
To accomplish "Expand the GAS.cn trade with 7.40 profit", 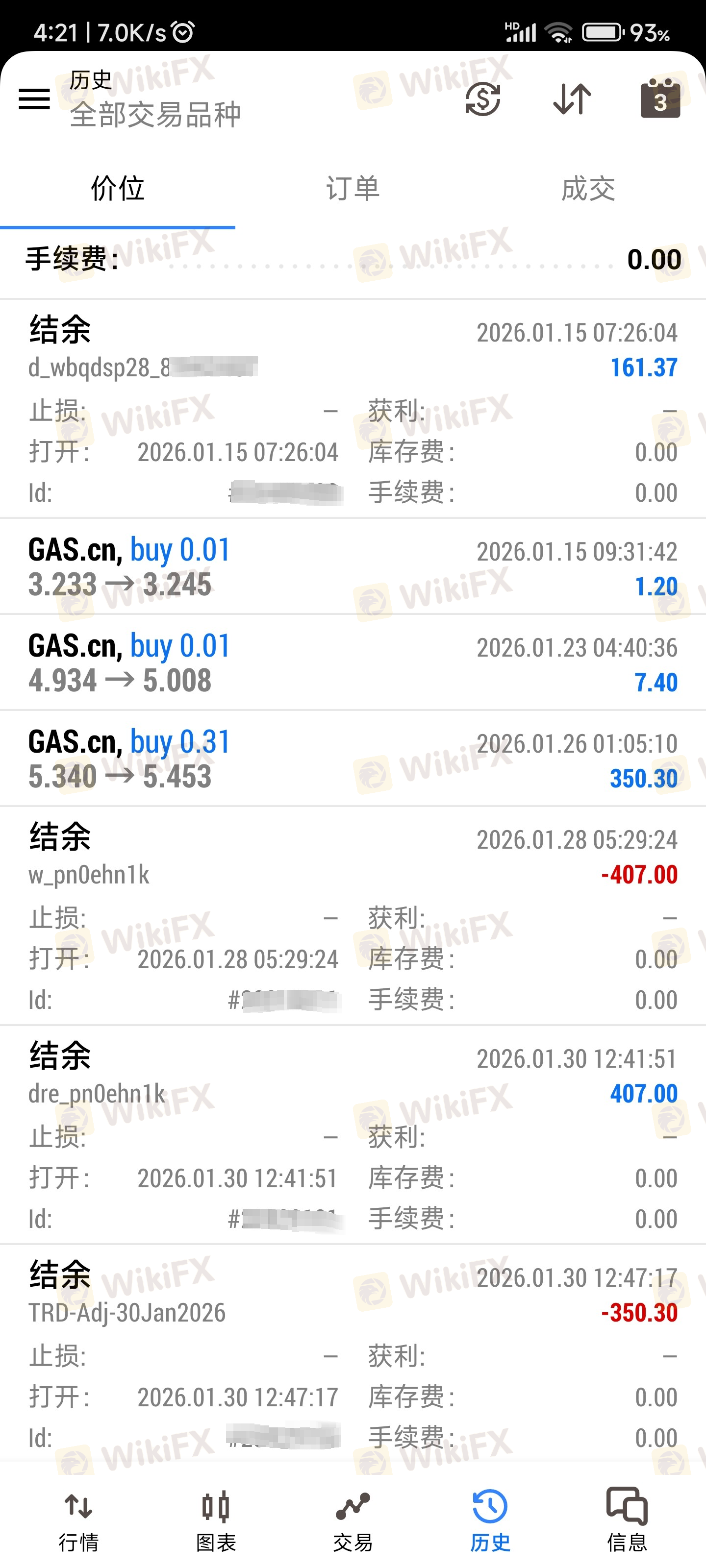I will (x=353, y=663).
